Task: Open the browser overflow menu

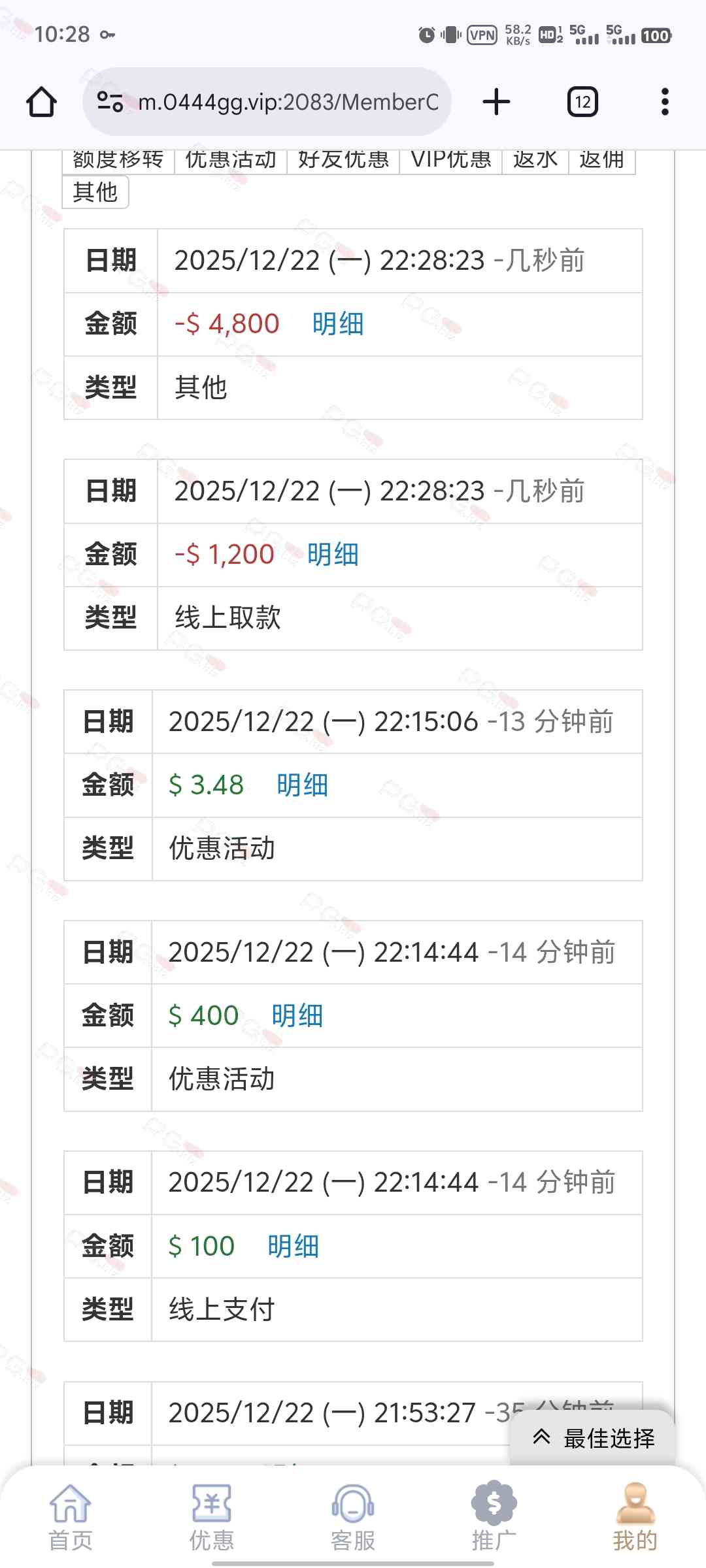Action: (x=665, y=102)
